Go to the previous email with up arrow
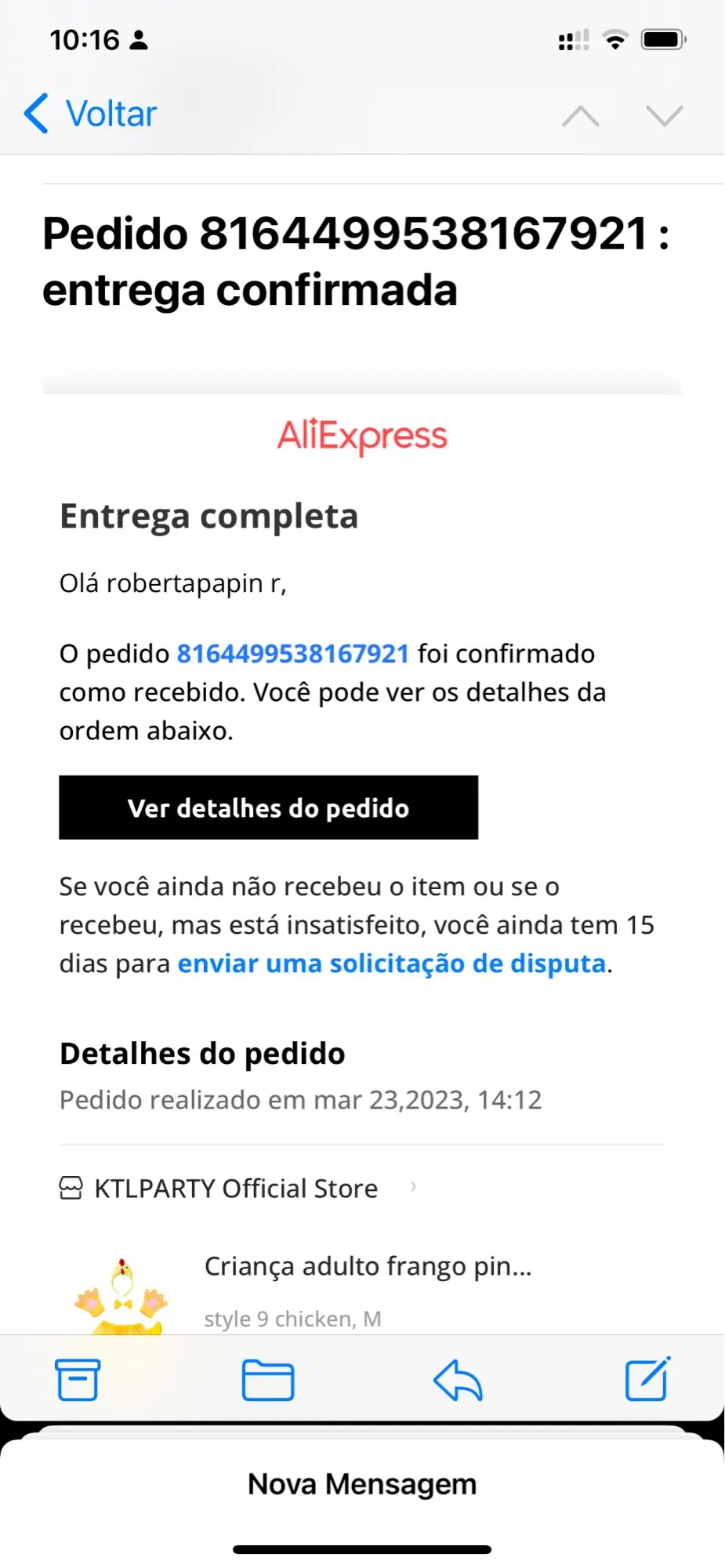 coord(581,116)
